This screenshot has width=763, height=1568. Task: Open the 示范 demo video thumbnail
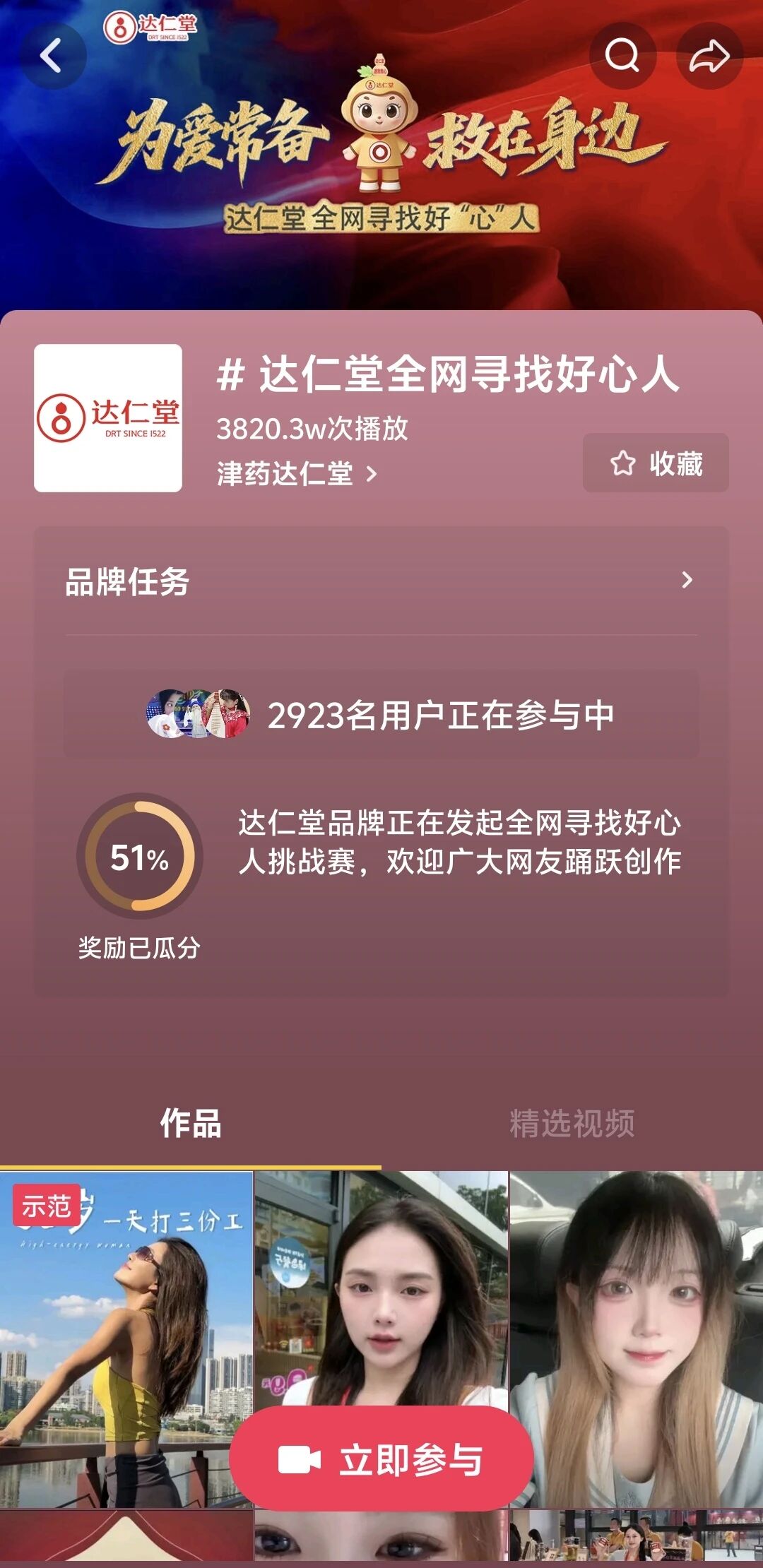click(126, 1328)
